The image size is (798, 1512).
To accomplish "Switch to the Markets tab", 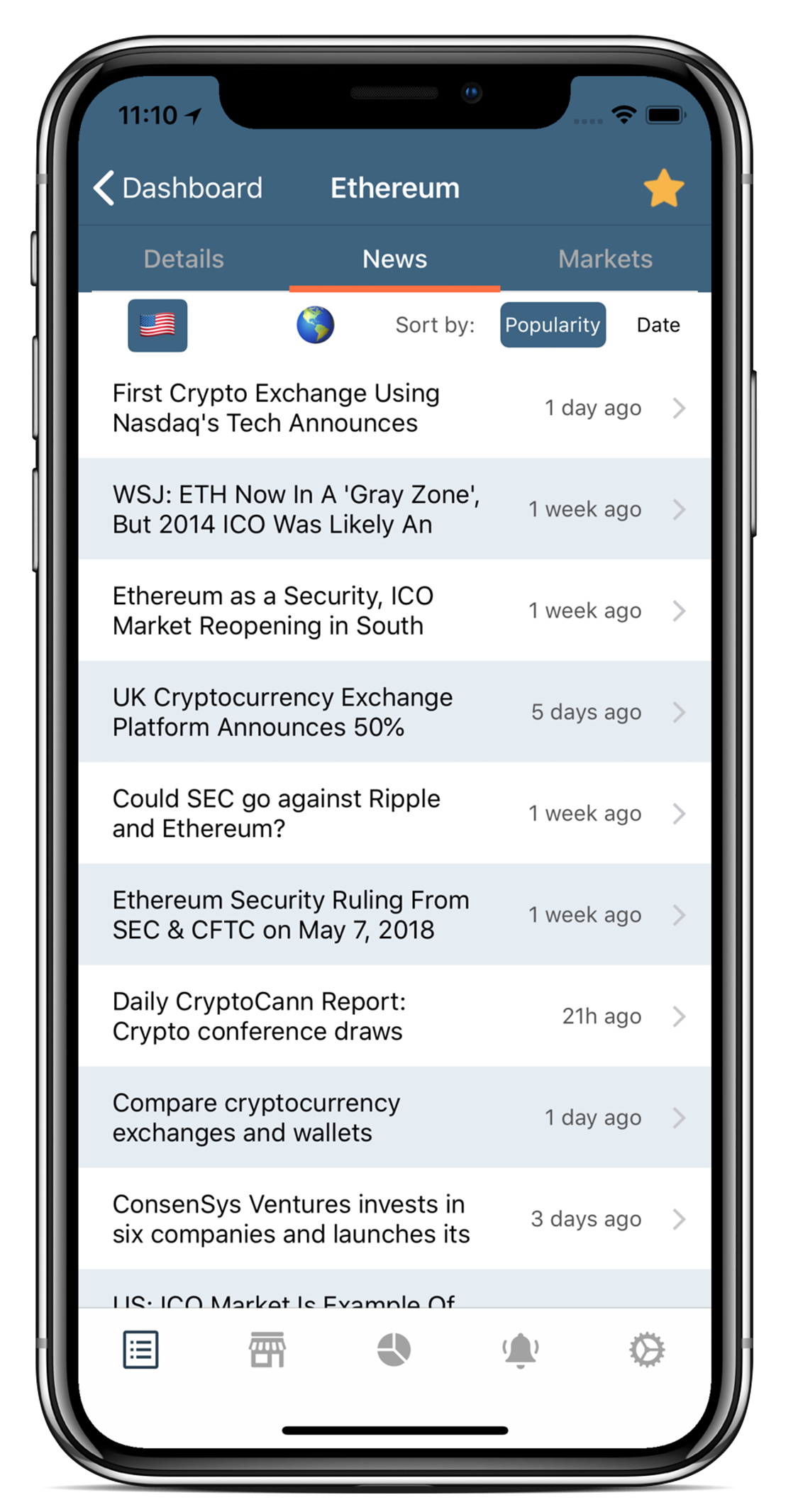I will (x=605, y=259).
